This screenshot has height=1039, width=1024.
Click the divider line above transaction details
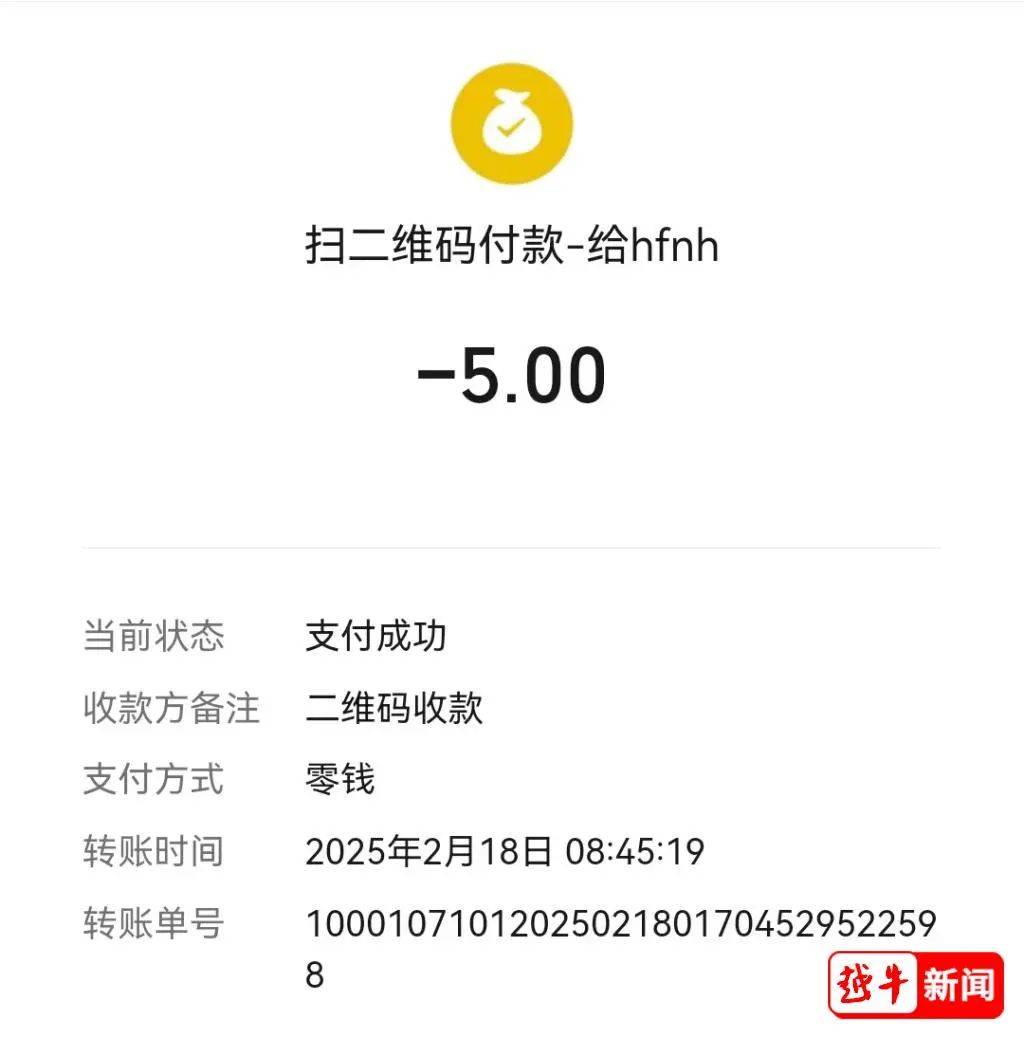[512, 548]
